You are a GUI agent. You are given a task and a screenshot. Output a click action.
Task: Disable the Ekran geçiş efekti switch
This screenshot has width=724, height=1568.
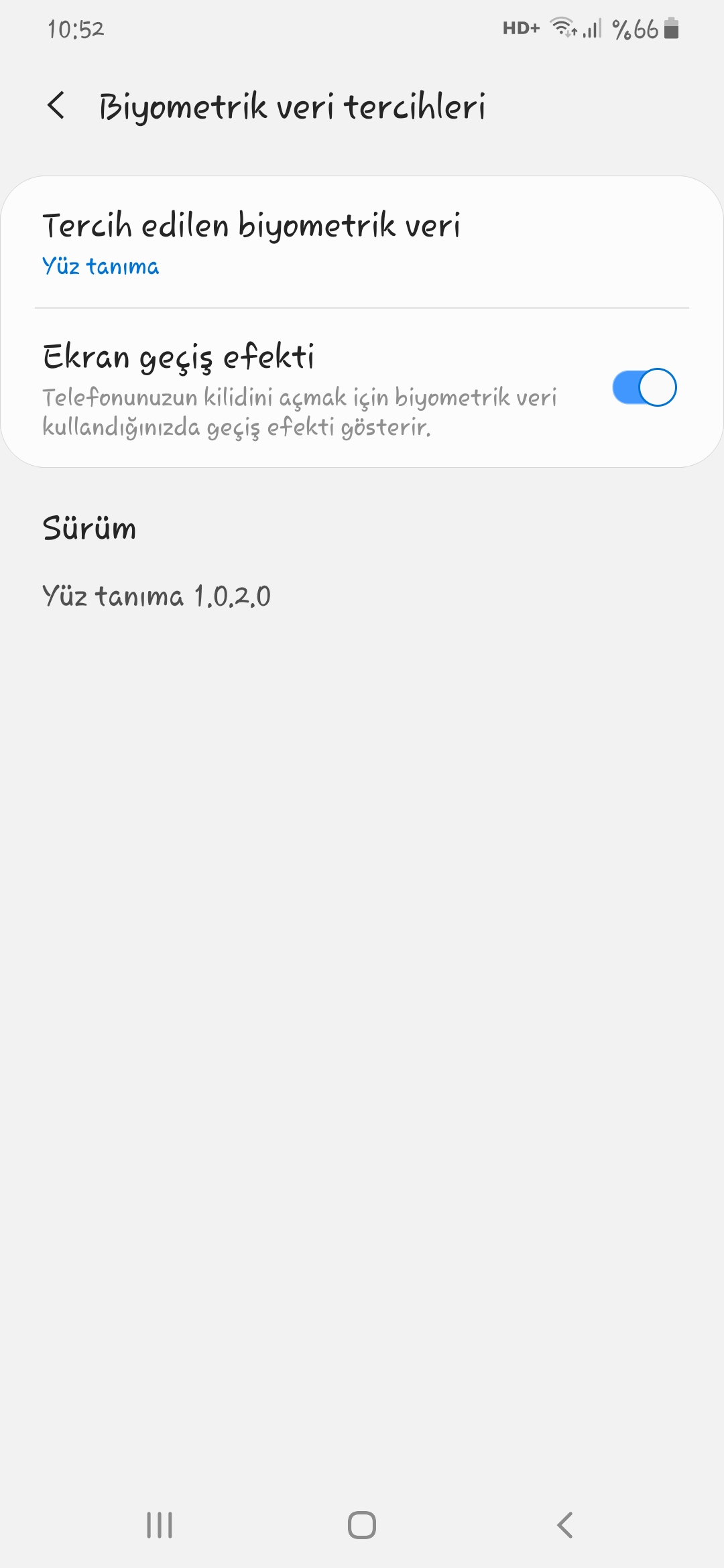(644, 387)
